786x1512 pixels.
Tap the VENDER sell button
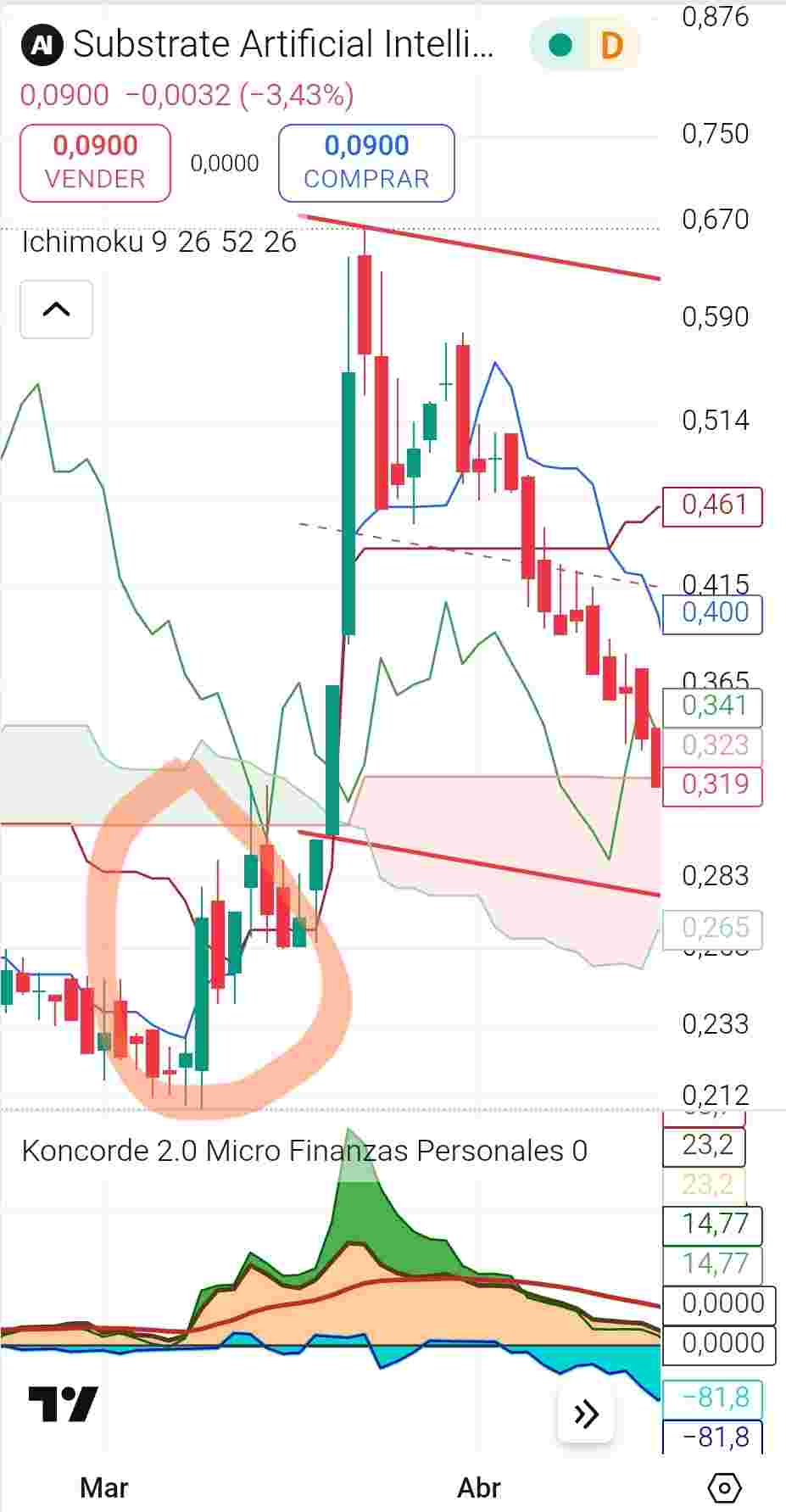point(95,163)
